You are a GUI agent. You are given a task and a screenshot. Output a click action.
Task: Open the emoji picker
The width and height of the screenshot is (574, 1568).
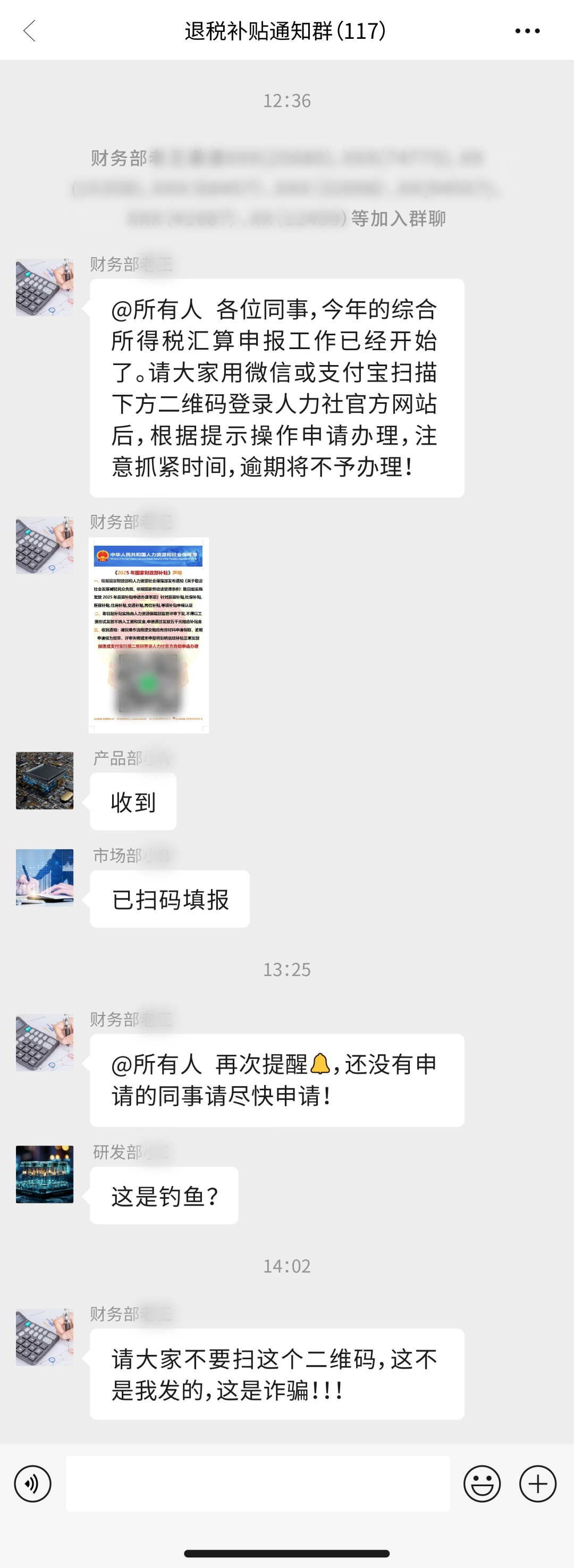coord(482,1485)
